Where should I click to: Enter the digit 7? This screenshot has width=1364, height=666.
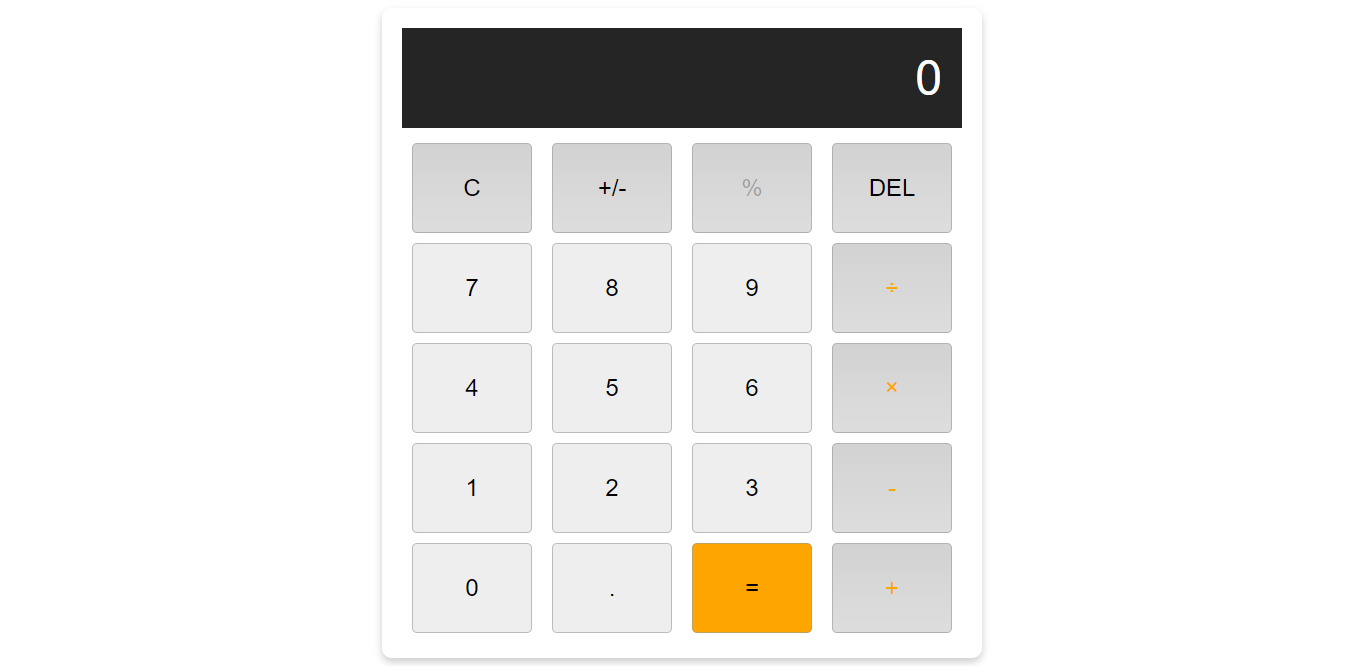(x=472, y=288)
